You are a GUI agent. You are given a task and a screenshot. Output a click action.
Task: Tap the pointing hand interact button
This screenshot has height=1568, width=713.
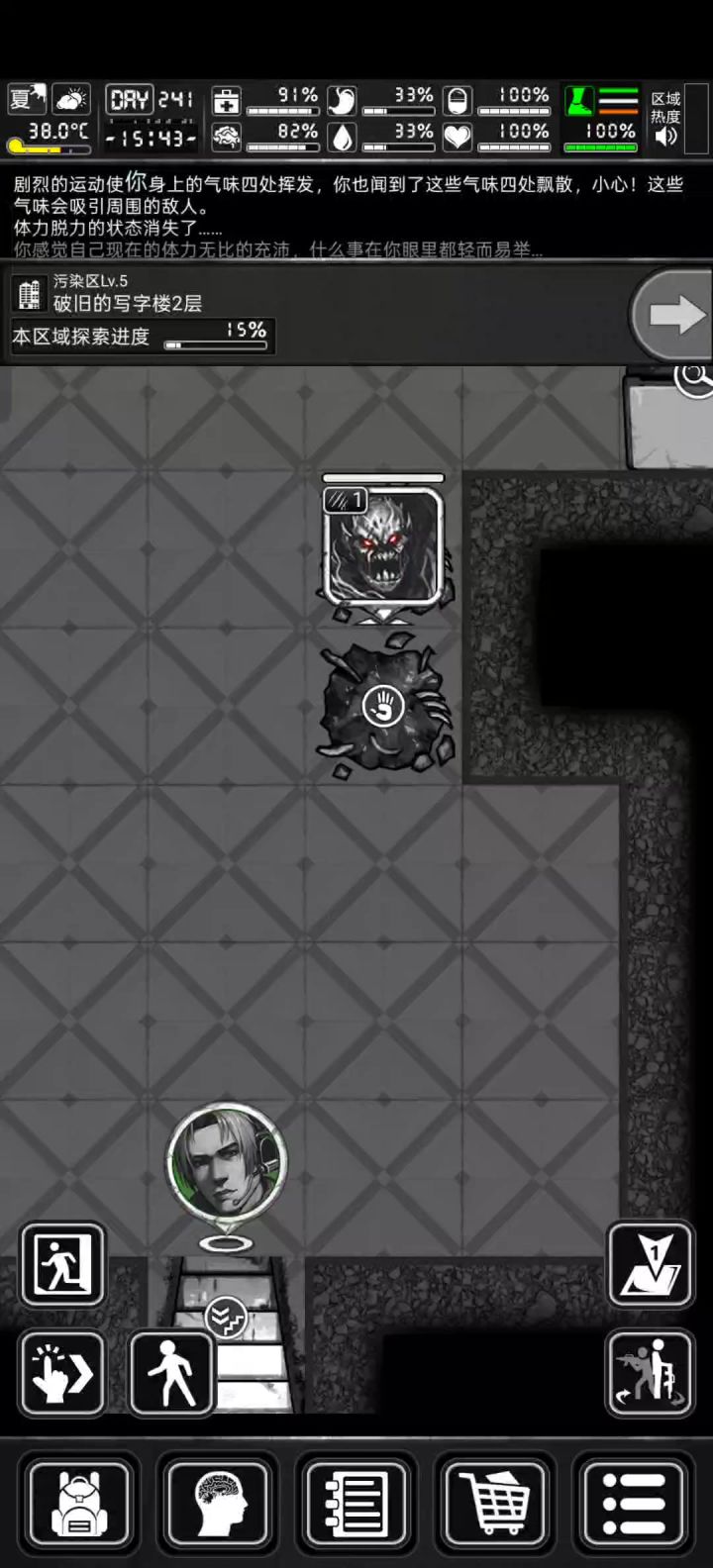click(x=62, y=1372)
